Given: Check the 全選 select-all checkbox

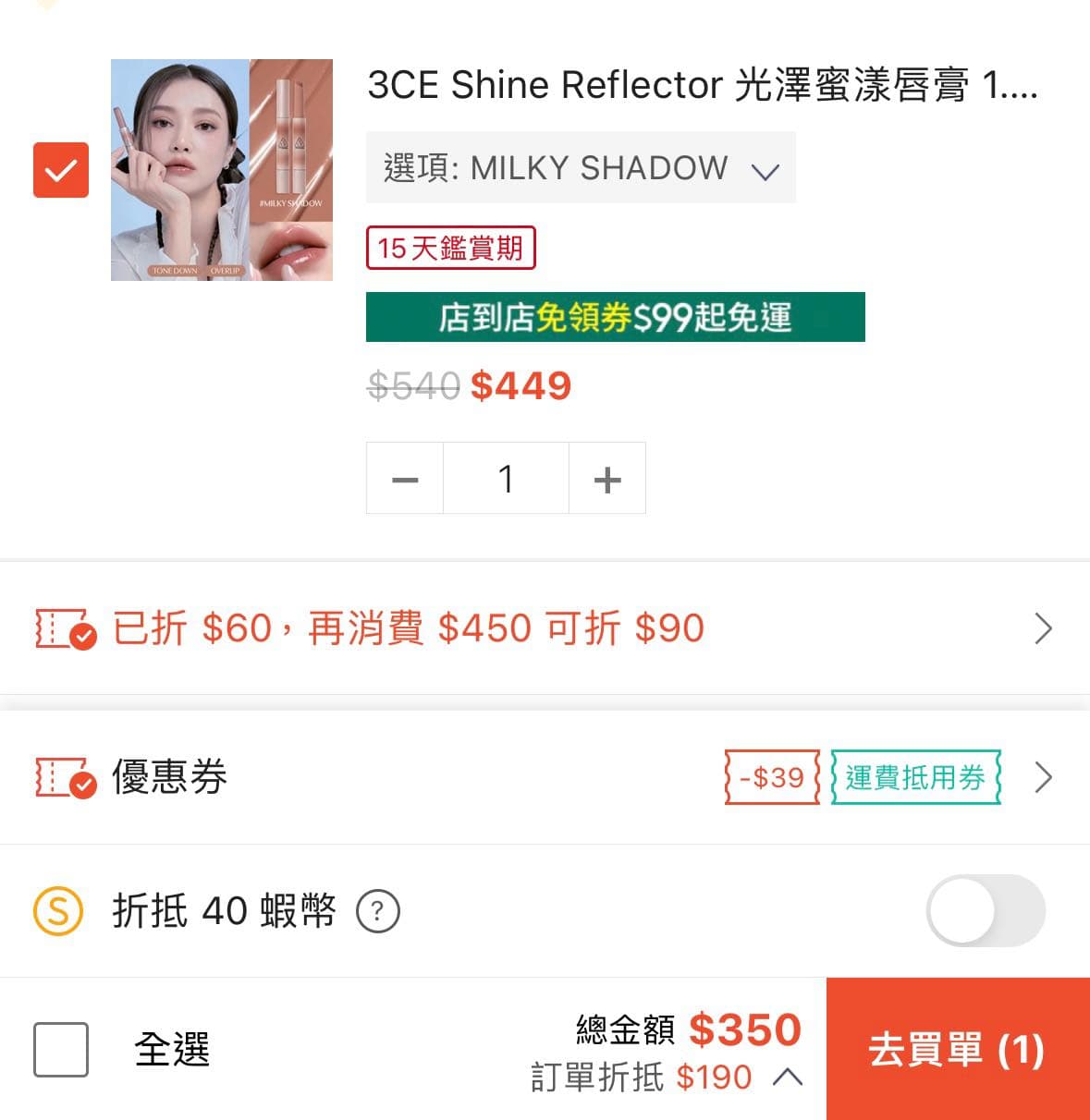Looking at the screenshot, I should click(60, 1050).
